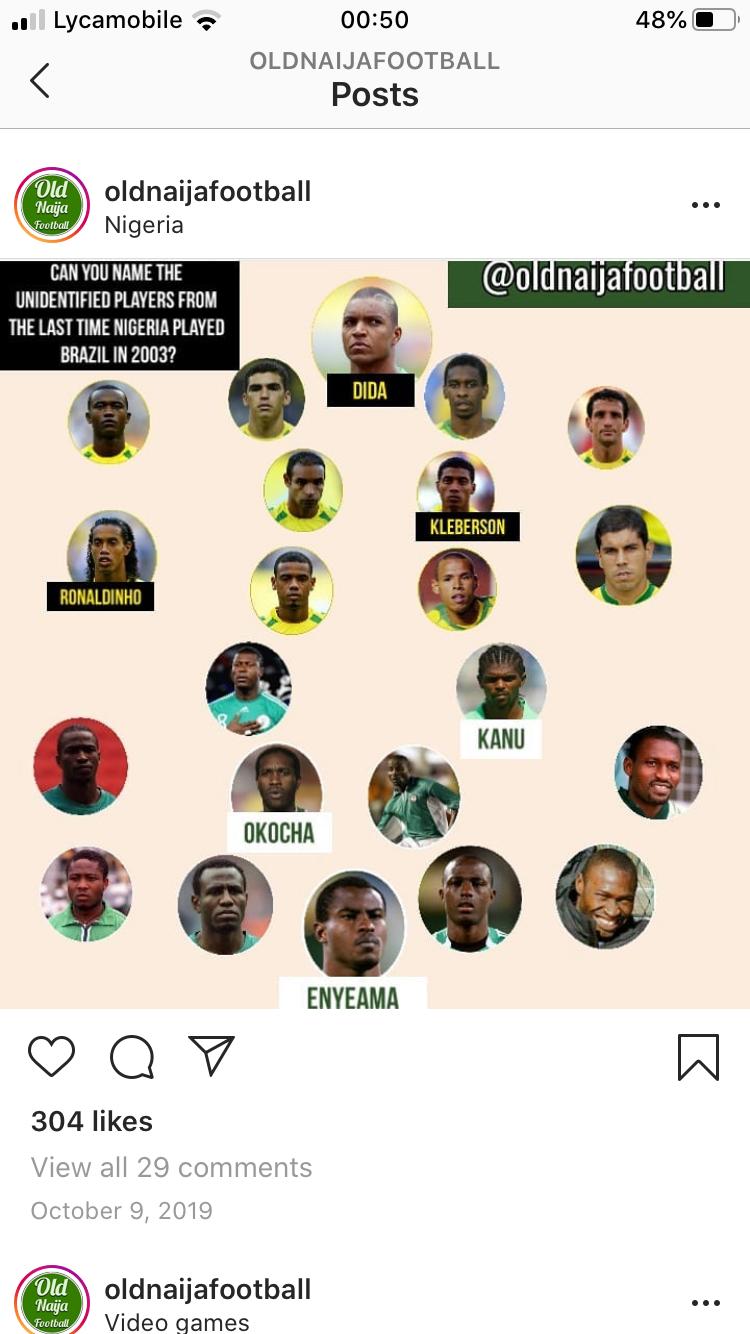Open overflow menu of the Video games post
The height and width of the screenshot is (1334, 750).
tap(705, 1303)
